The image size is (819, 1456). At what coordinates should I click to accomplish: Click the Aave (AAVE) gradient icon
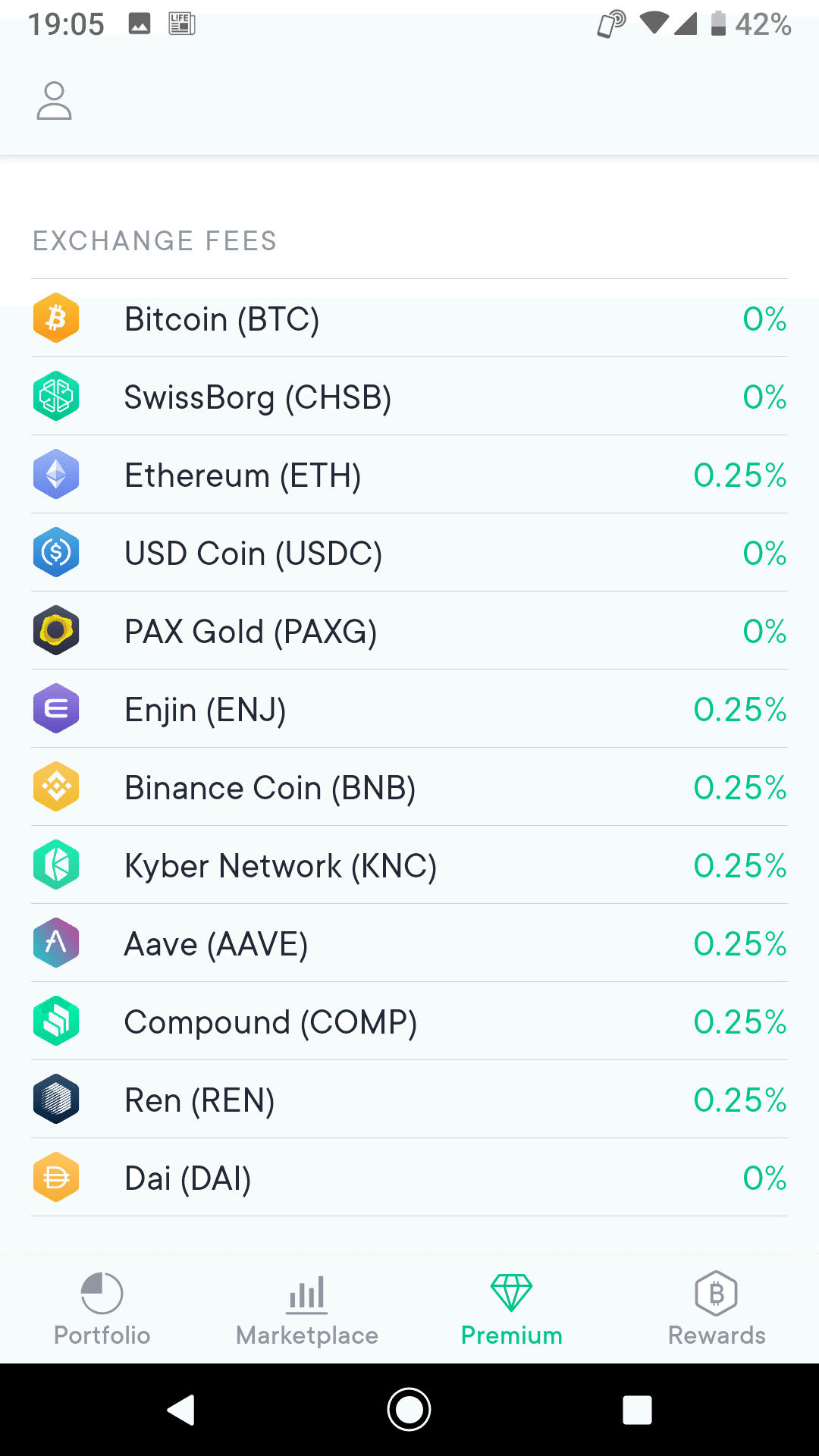56,943
